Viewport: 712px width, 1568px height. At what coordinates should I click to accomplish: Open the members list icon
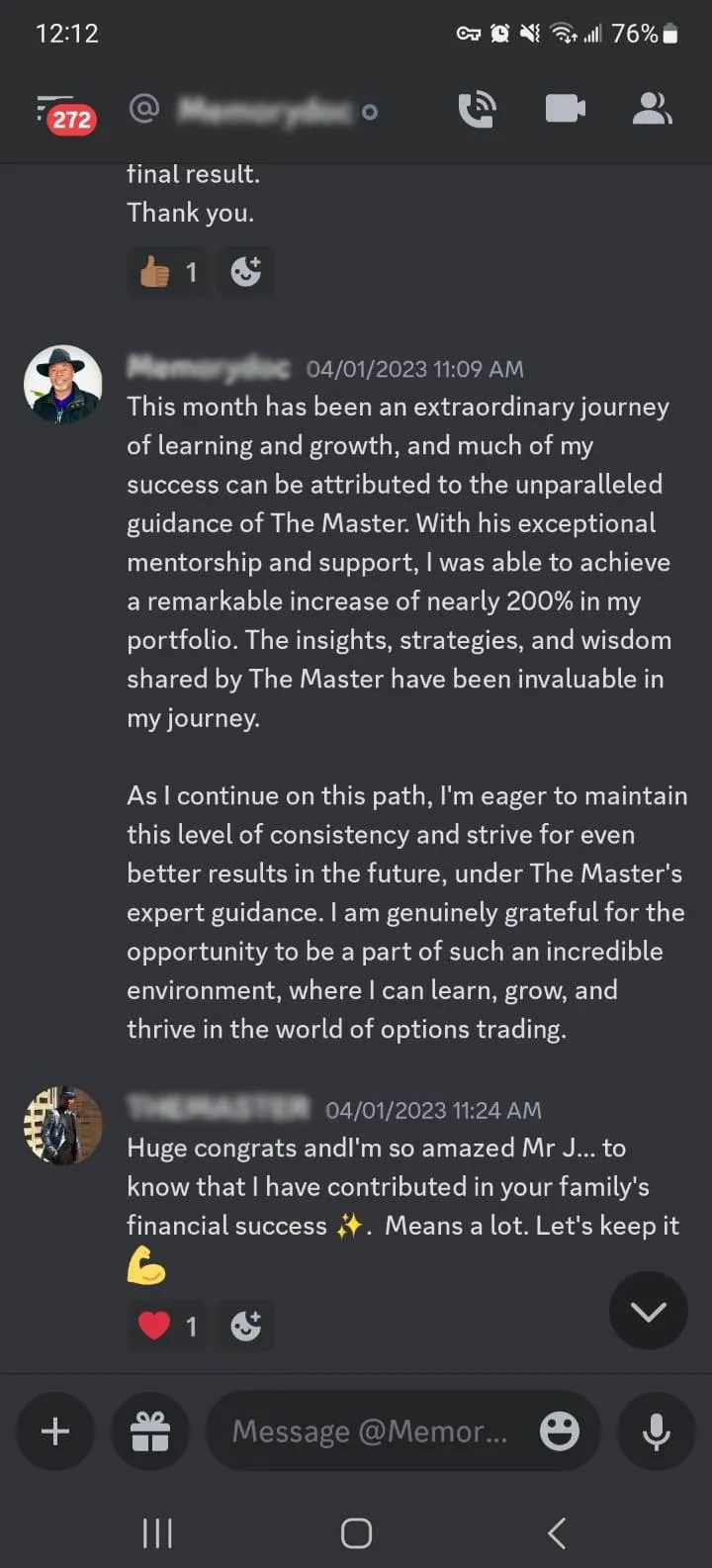(x=652, y=109)
